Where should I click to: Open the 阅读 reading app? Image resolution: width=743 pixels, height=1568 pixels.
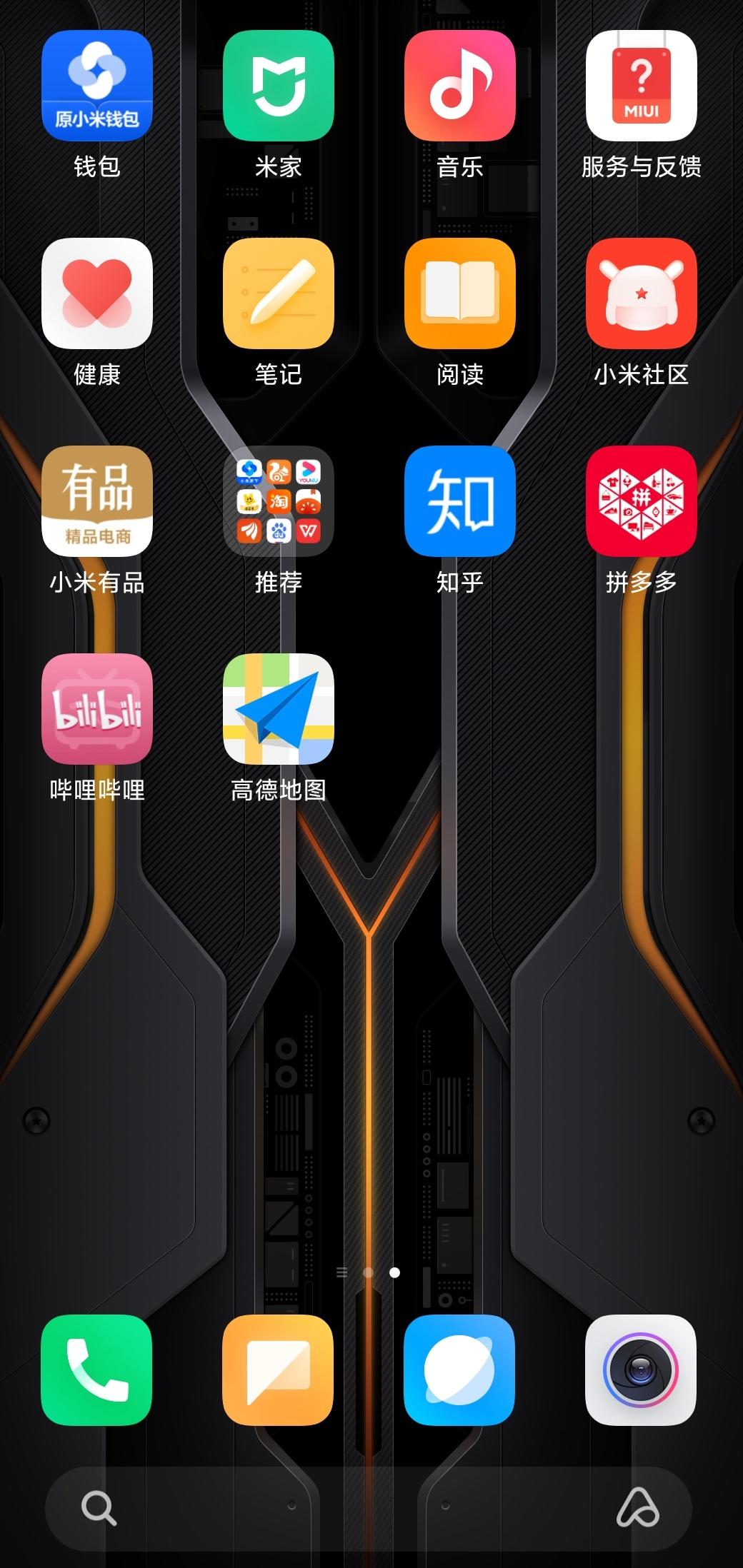tap(460, 293)
